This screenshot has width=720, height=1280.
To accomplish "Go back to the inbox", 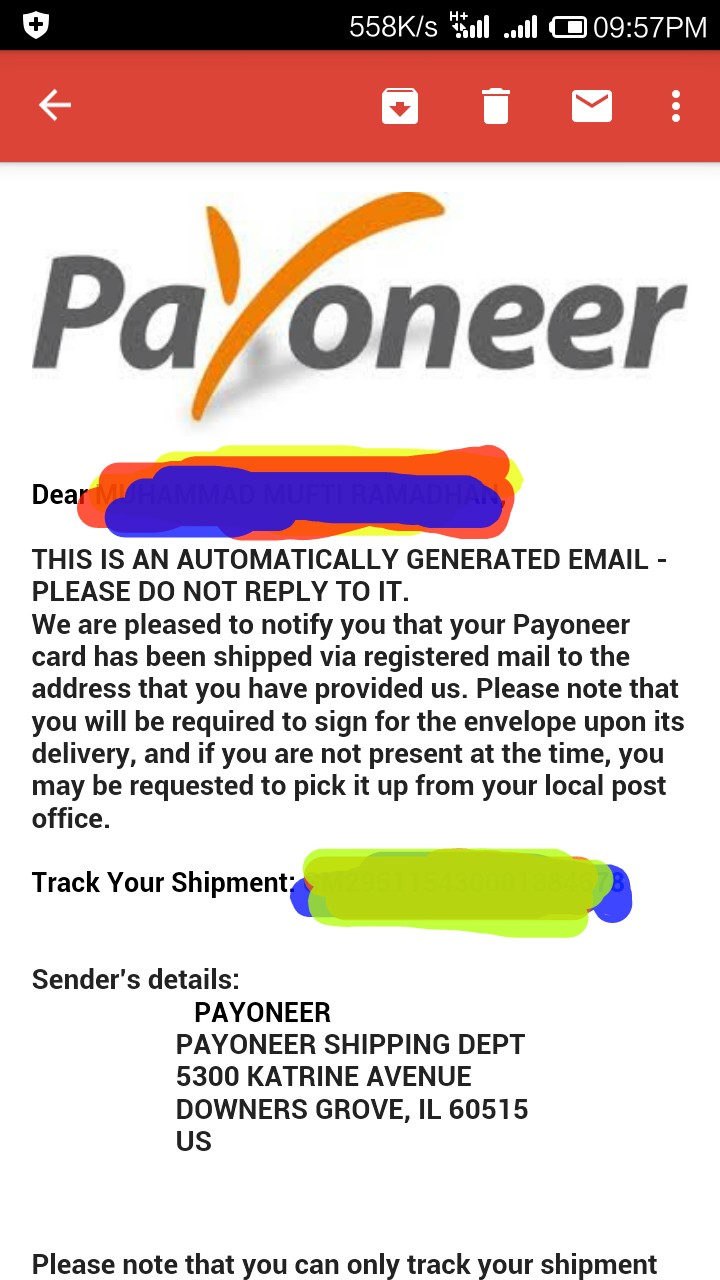I will pos(55,105).
